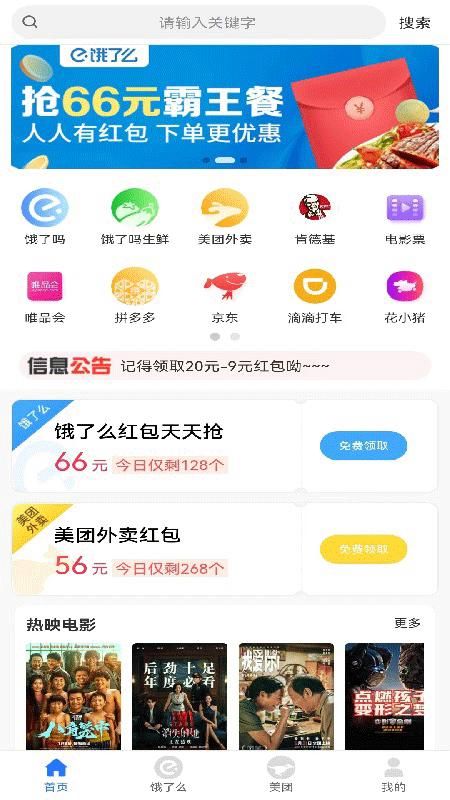Open the 京东 shortcut
This screenshot has width=450, height=800.
pos(224,296)
